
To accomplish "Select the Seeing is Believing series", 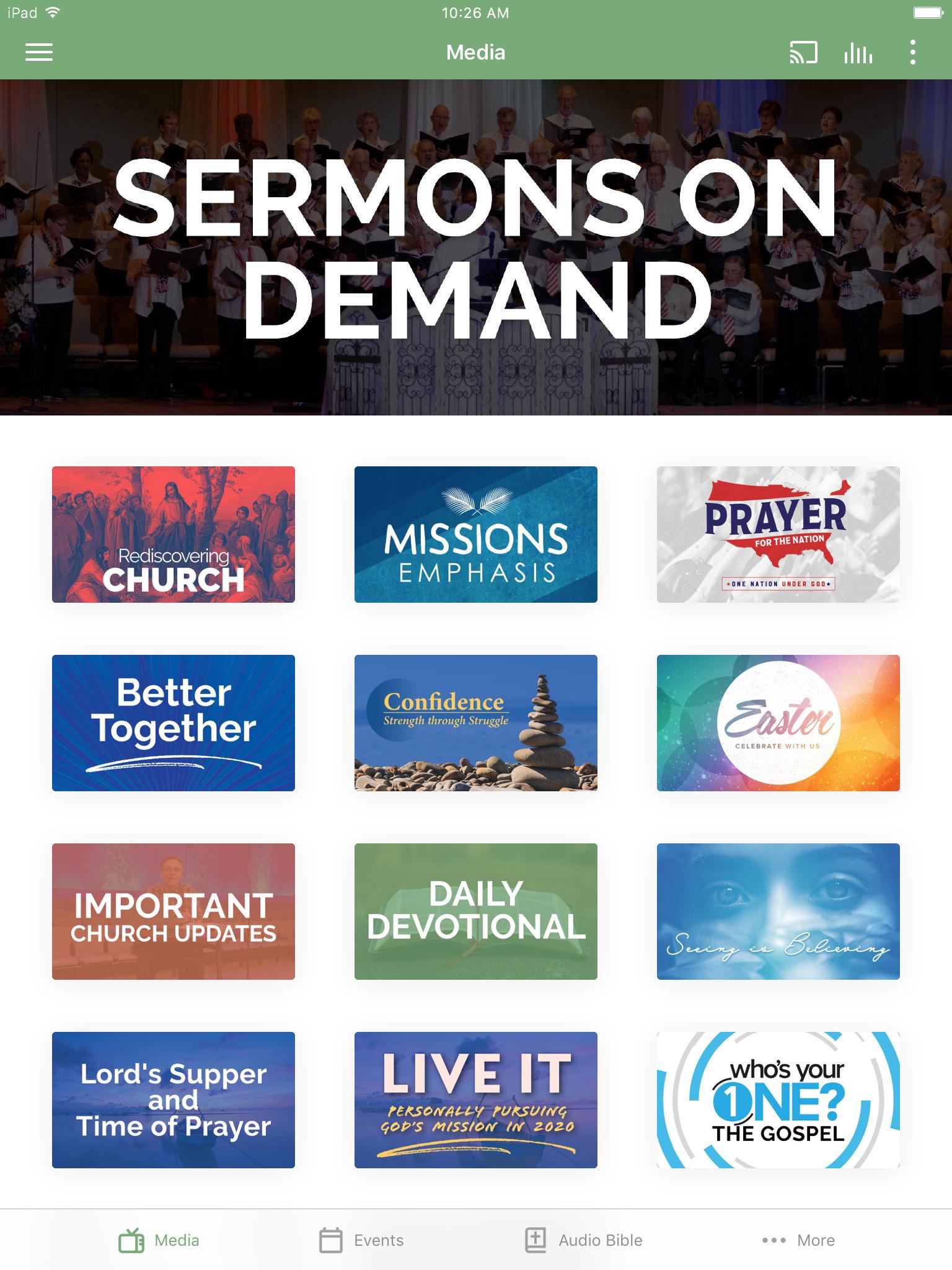I will click(778, 911).
